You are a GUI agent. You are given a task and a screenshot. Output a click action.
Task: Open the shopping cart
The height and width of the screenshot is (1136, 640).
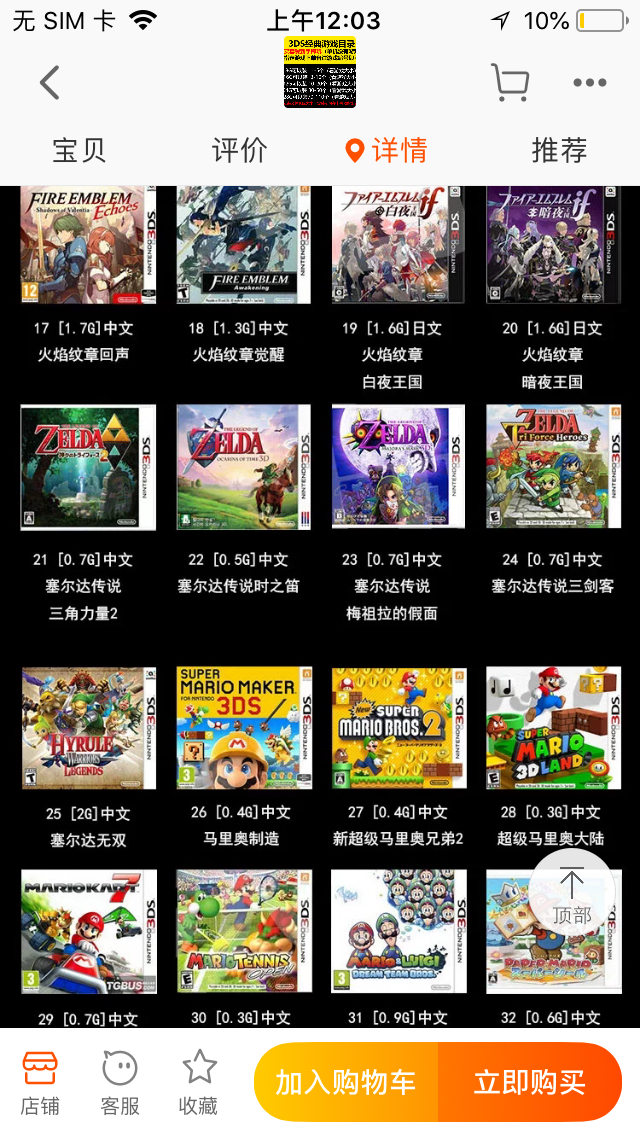[510, 83]
